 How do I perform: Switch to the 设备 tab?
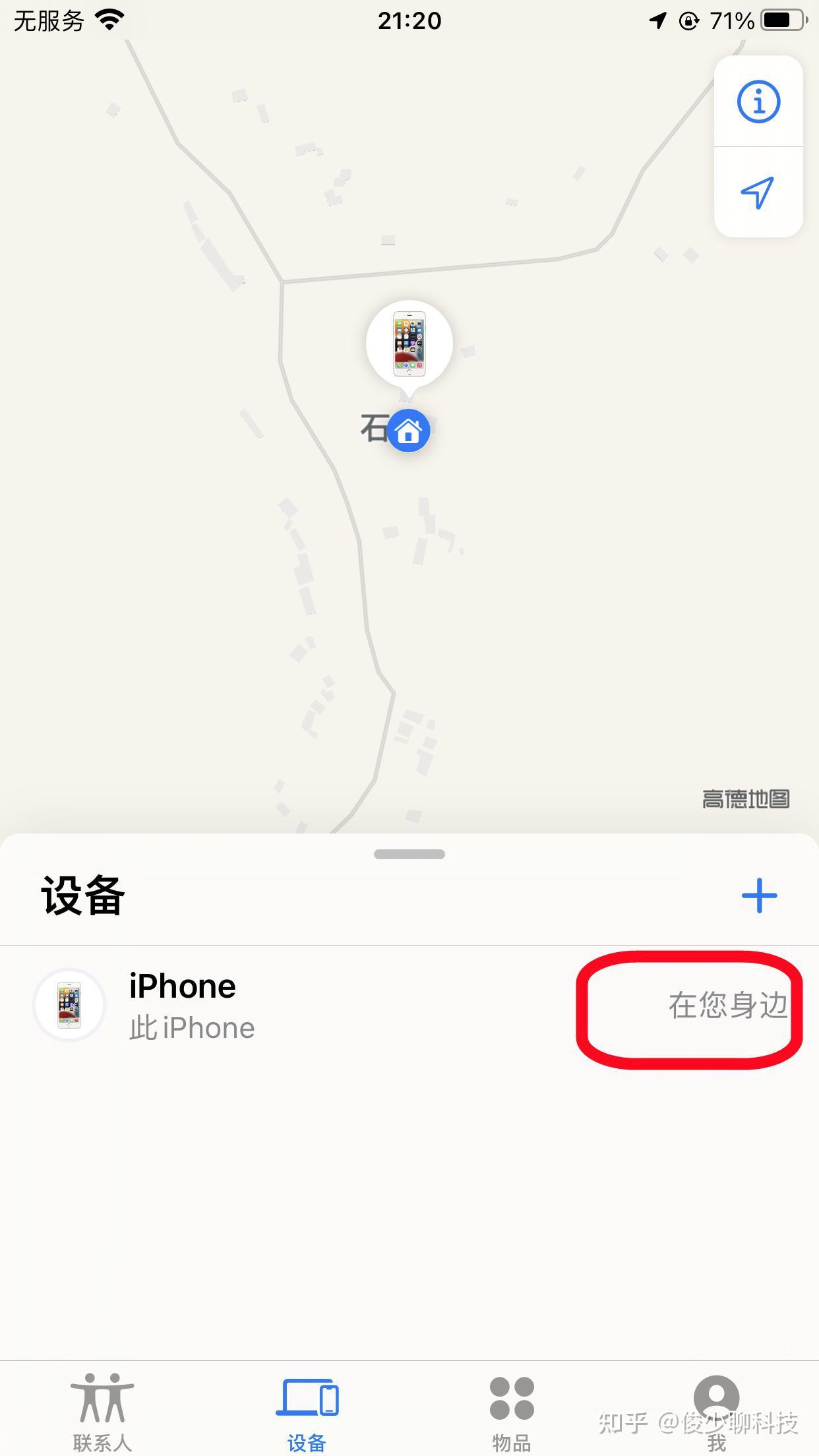(x=307, y=1410)
